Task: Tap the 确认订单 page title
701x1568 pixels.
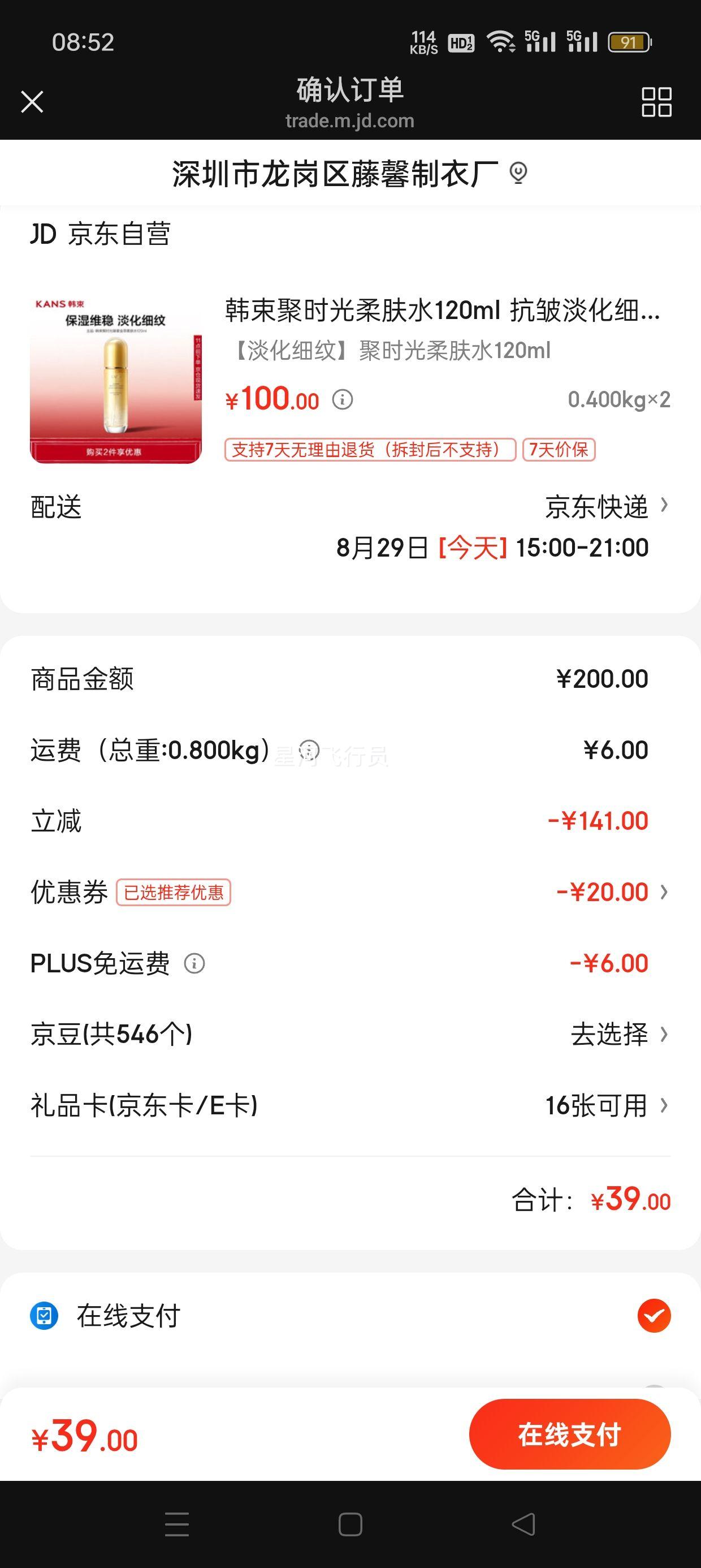Action: click(350, 90)
